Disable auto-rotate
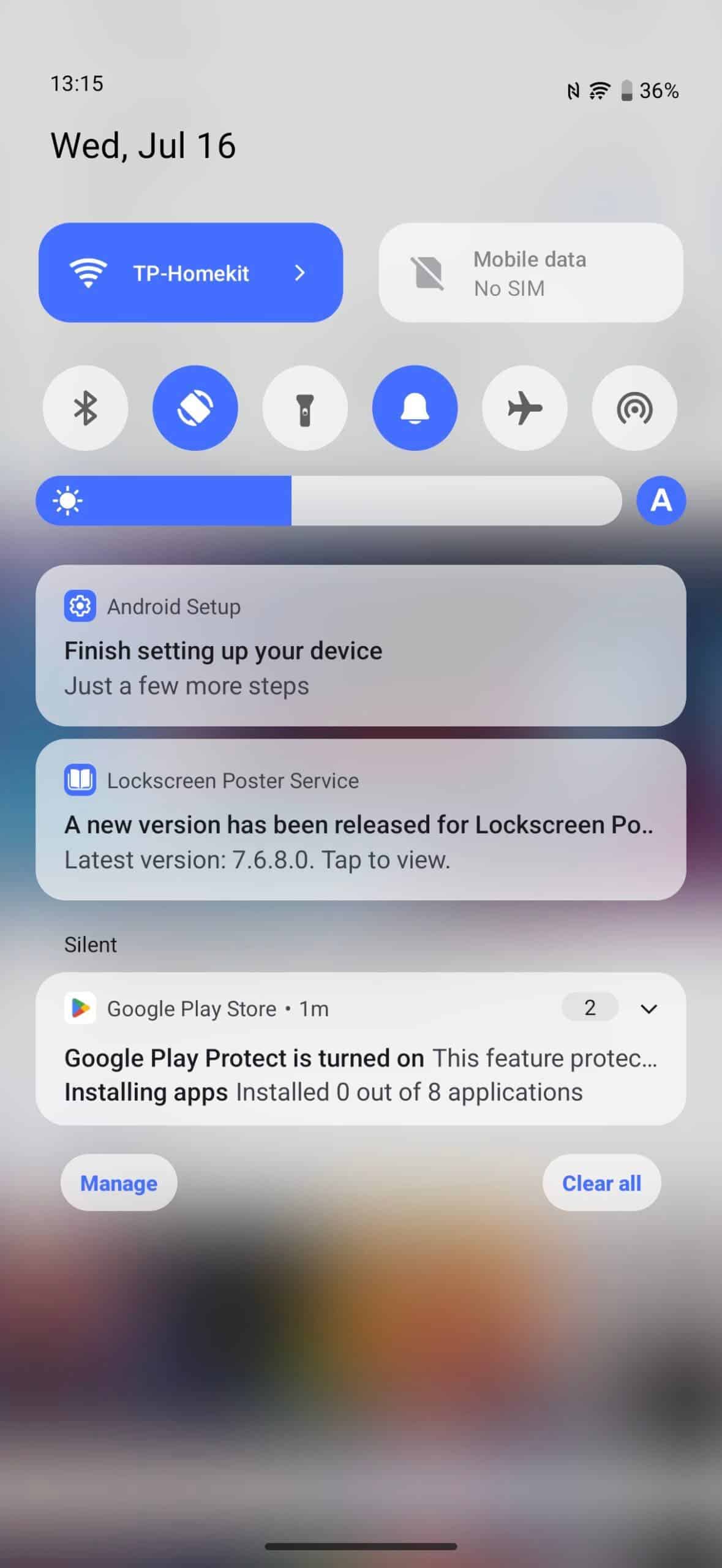The width and height of the screenshot is (722, 1568). (195, 408)
